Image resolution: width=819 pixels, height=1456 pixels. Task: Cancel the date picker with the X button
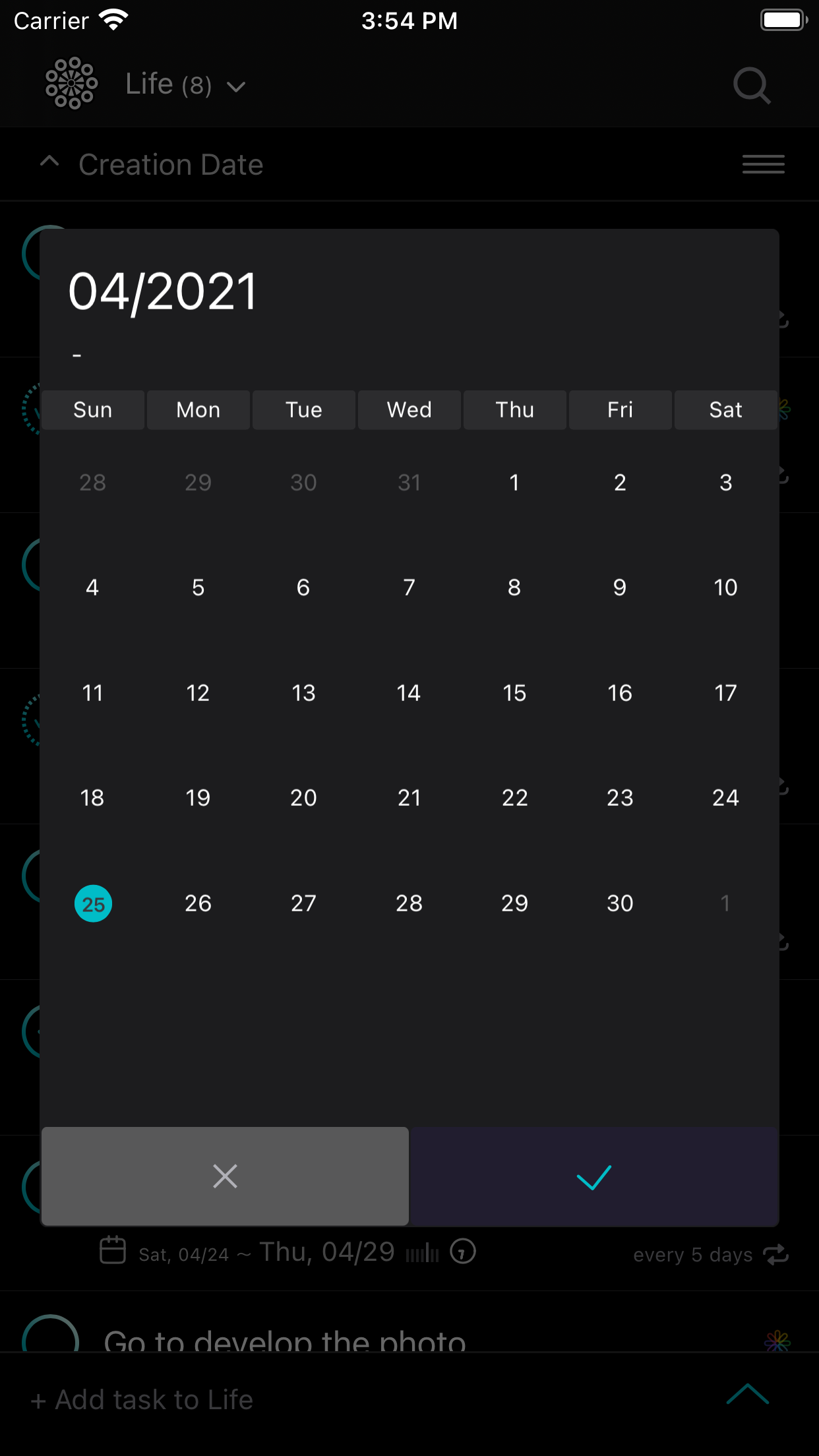225,1176
